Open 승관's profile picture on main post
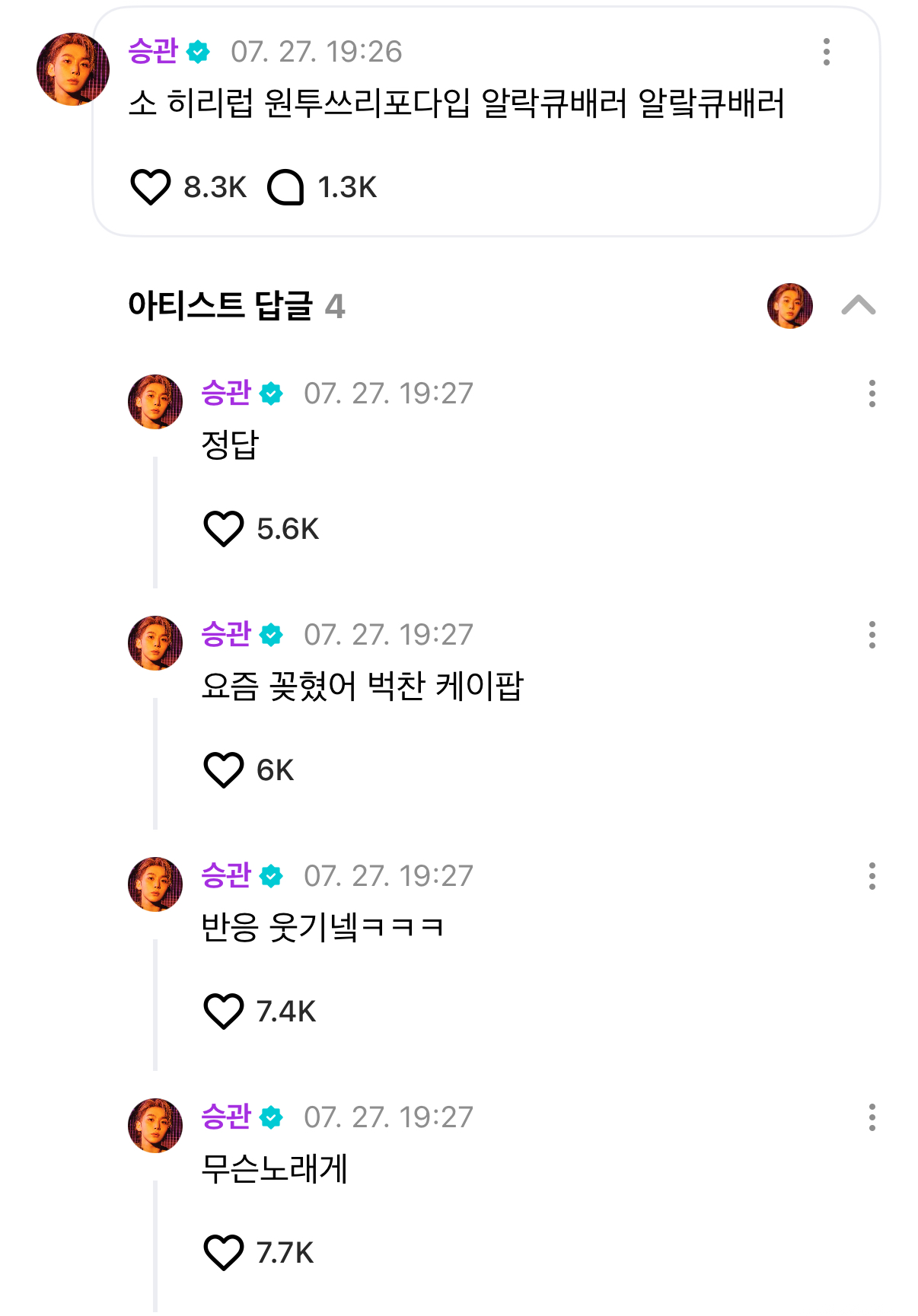The height and width of the screenshot is (1316, 918). click(x=73, y=69)
